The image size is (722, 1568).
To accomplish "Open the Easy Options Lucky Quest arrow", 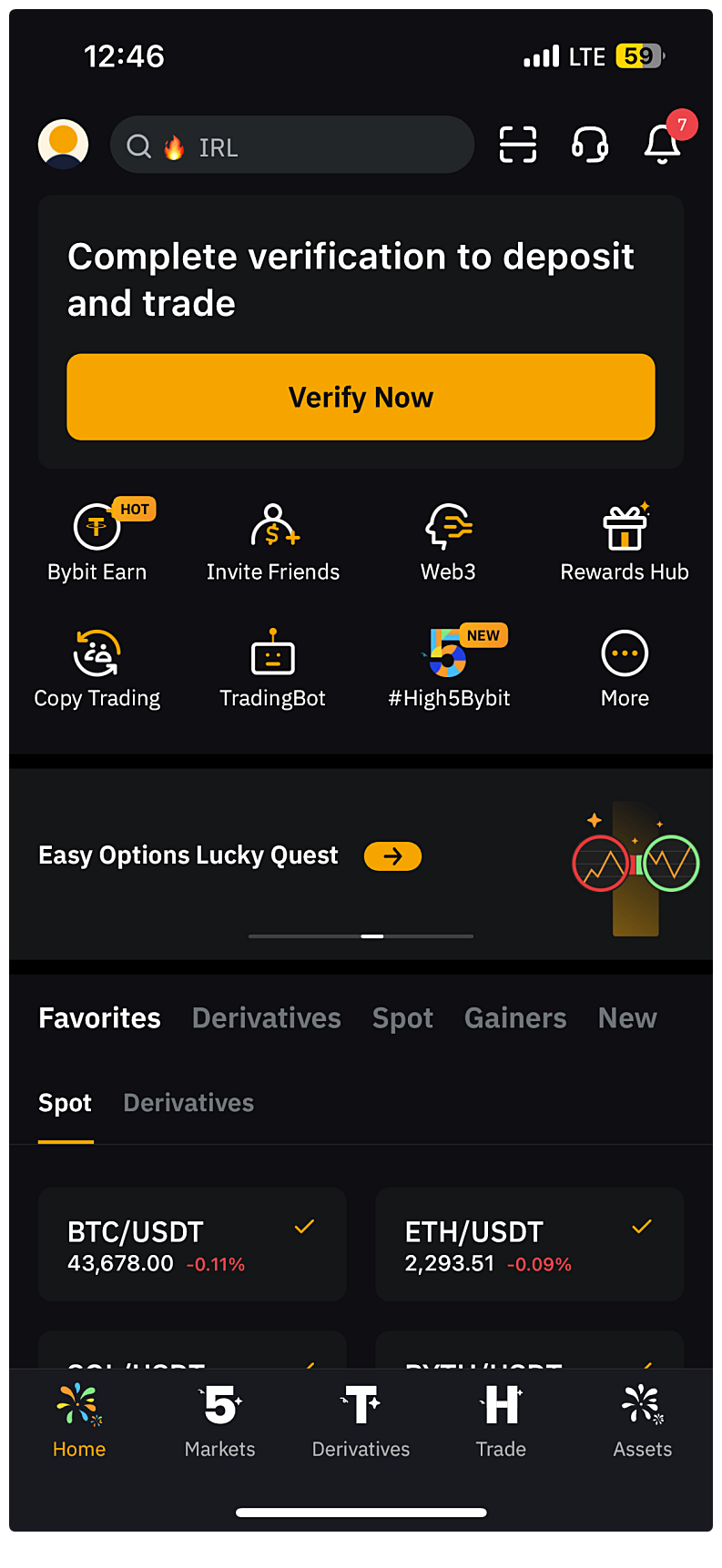I will coord(392,856).
